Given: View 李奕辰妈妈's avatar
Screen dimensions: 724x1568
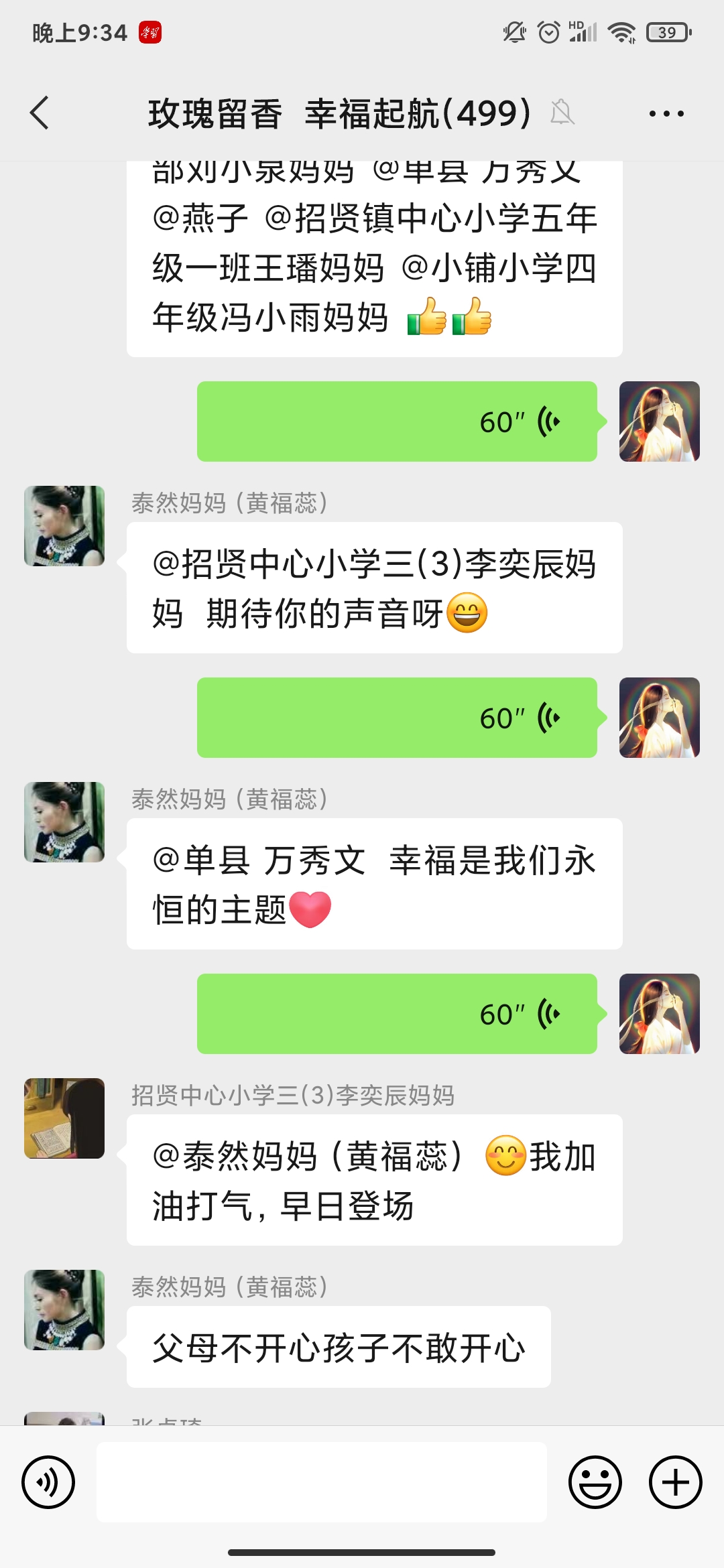Looking at the screenshot, I should coord(64,1118).
